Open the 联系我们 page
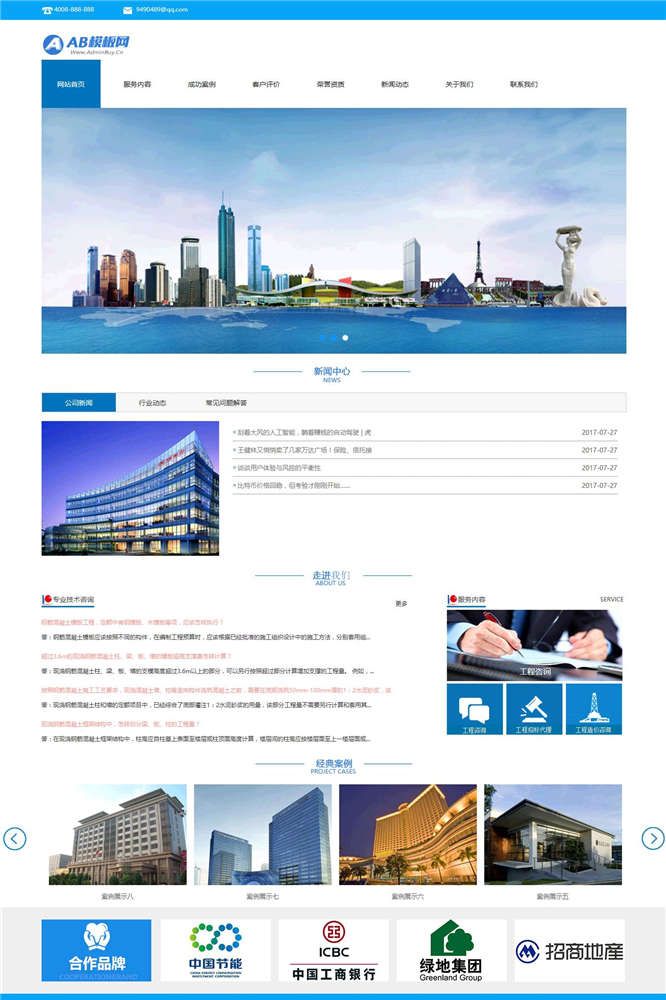The image size is (666, 1000). (x=523, y=84)
